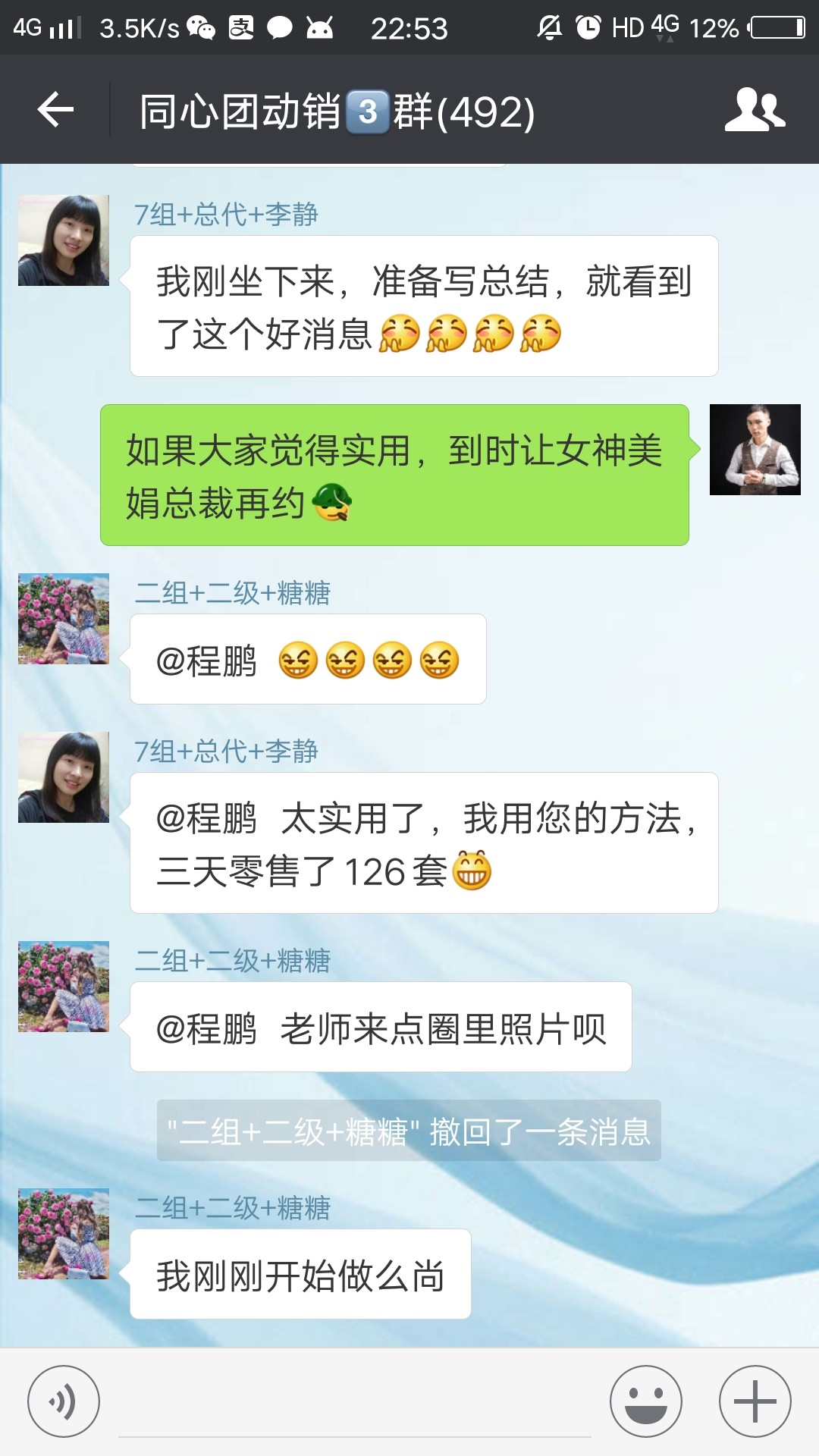Open group members info icon

coord(754,111)
